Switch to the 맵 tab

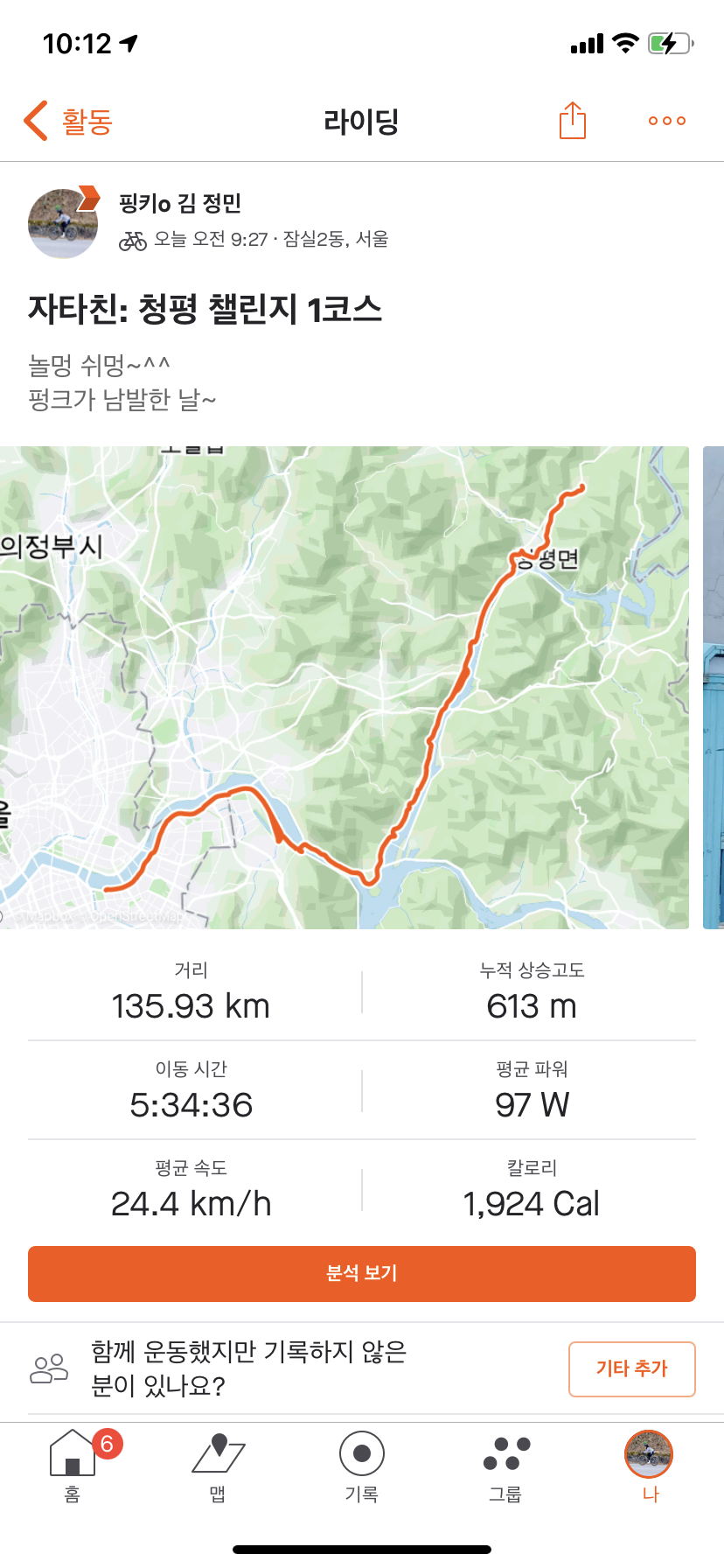(x=218, y=1466)
